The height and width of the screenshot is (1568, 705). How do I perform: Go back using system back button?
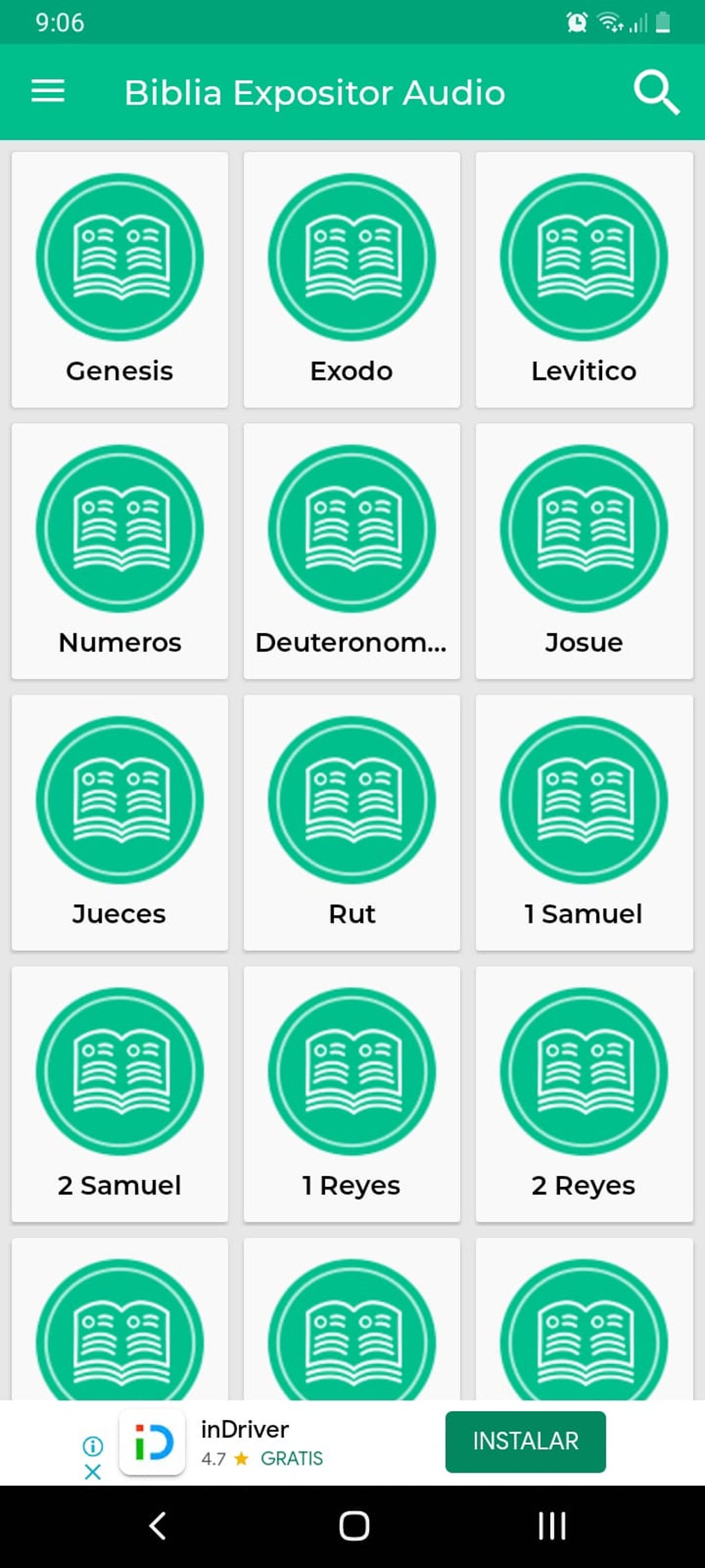coord(158,1525)
